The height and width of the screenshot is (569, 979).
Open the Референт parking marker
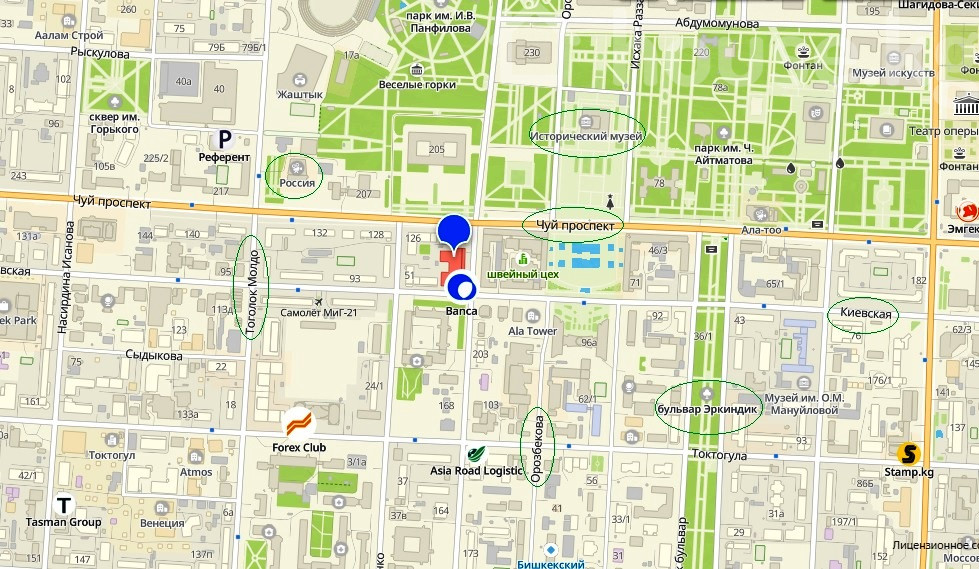coord(225,140)
